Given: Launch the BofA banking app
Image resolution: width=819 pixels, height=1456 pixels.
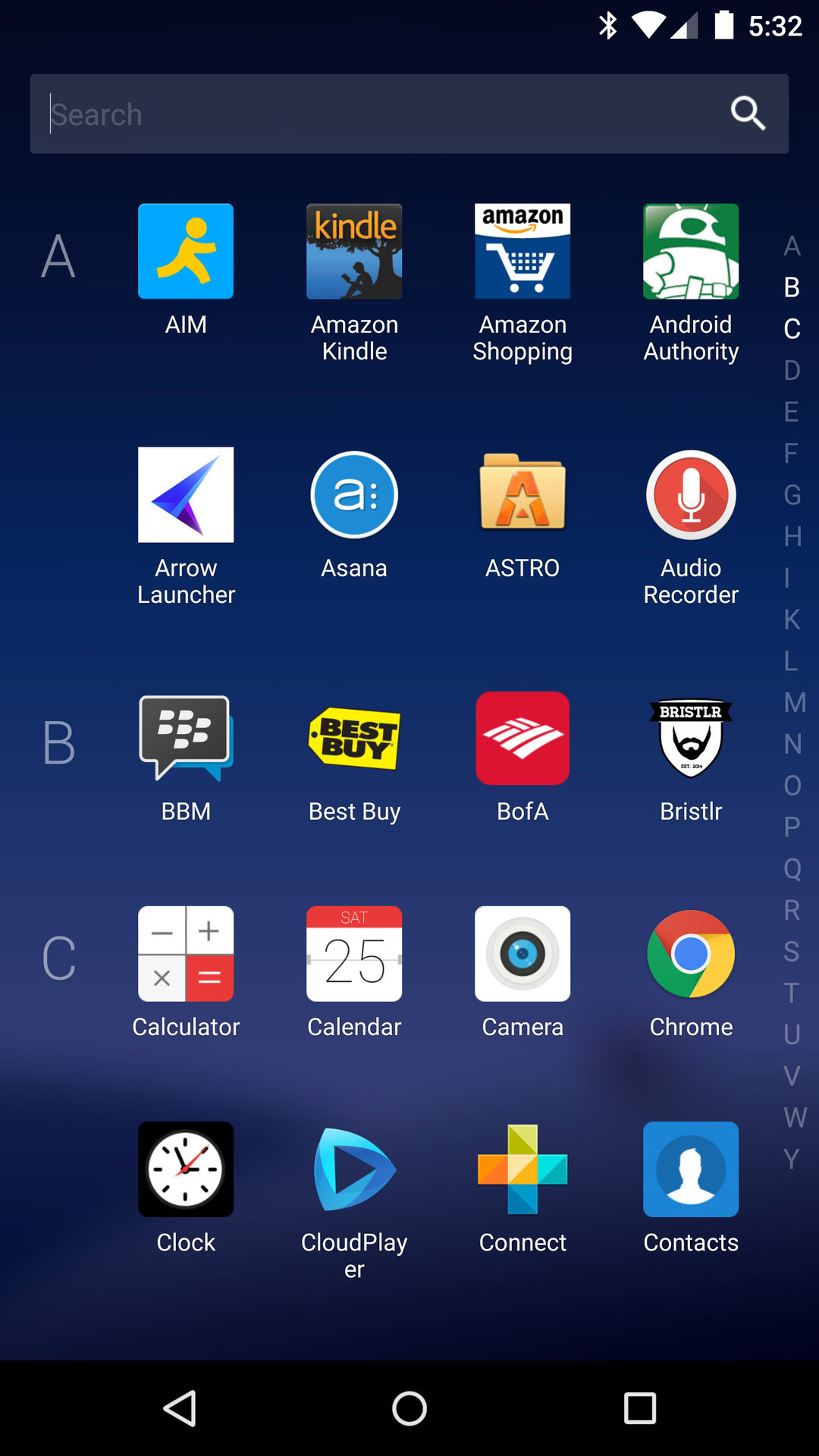Looking at the screenshot, I should coord(522,739).
